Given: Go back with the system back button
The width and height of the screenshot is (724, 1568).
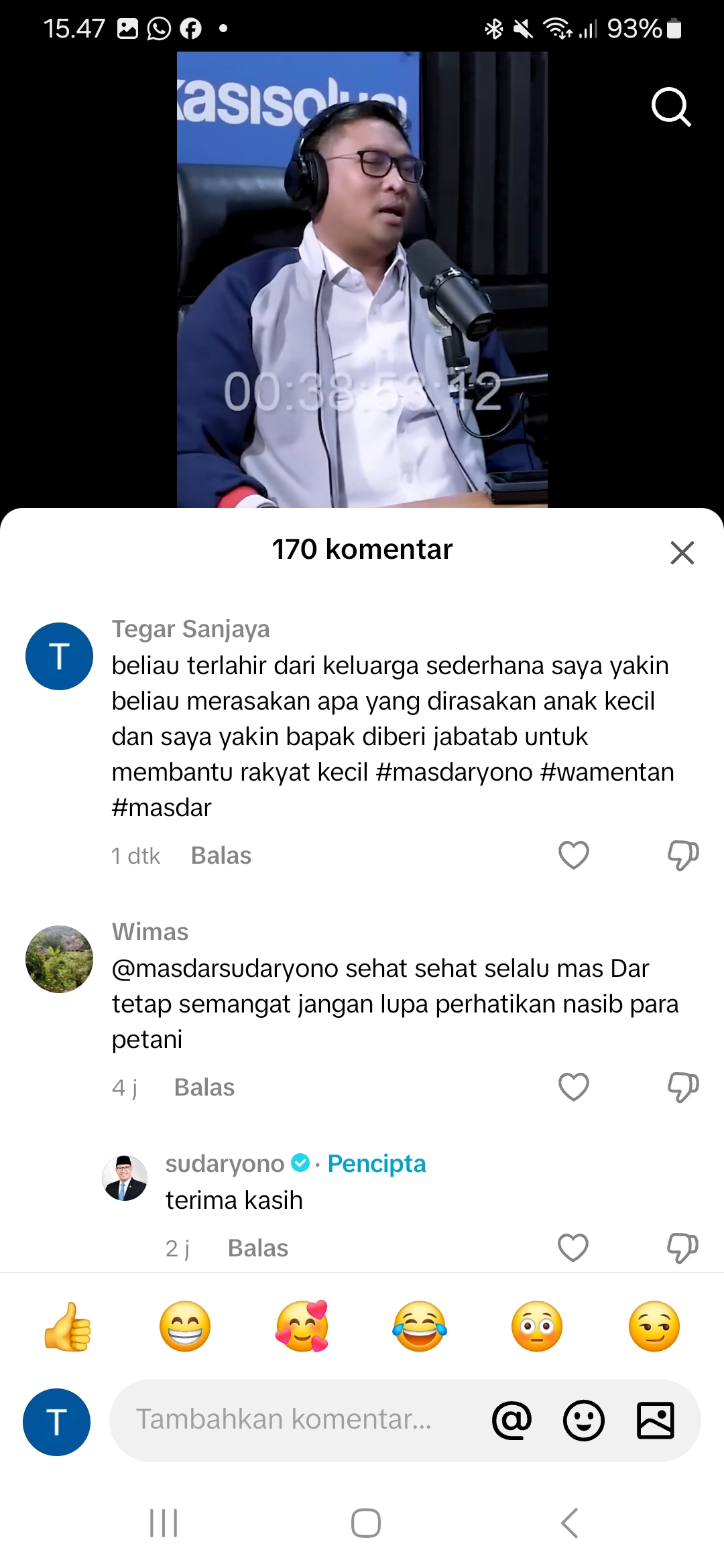Looking at the screenshot, I should [569, 1523].
